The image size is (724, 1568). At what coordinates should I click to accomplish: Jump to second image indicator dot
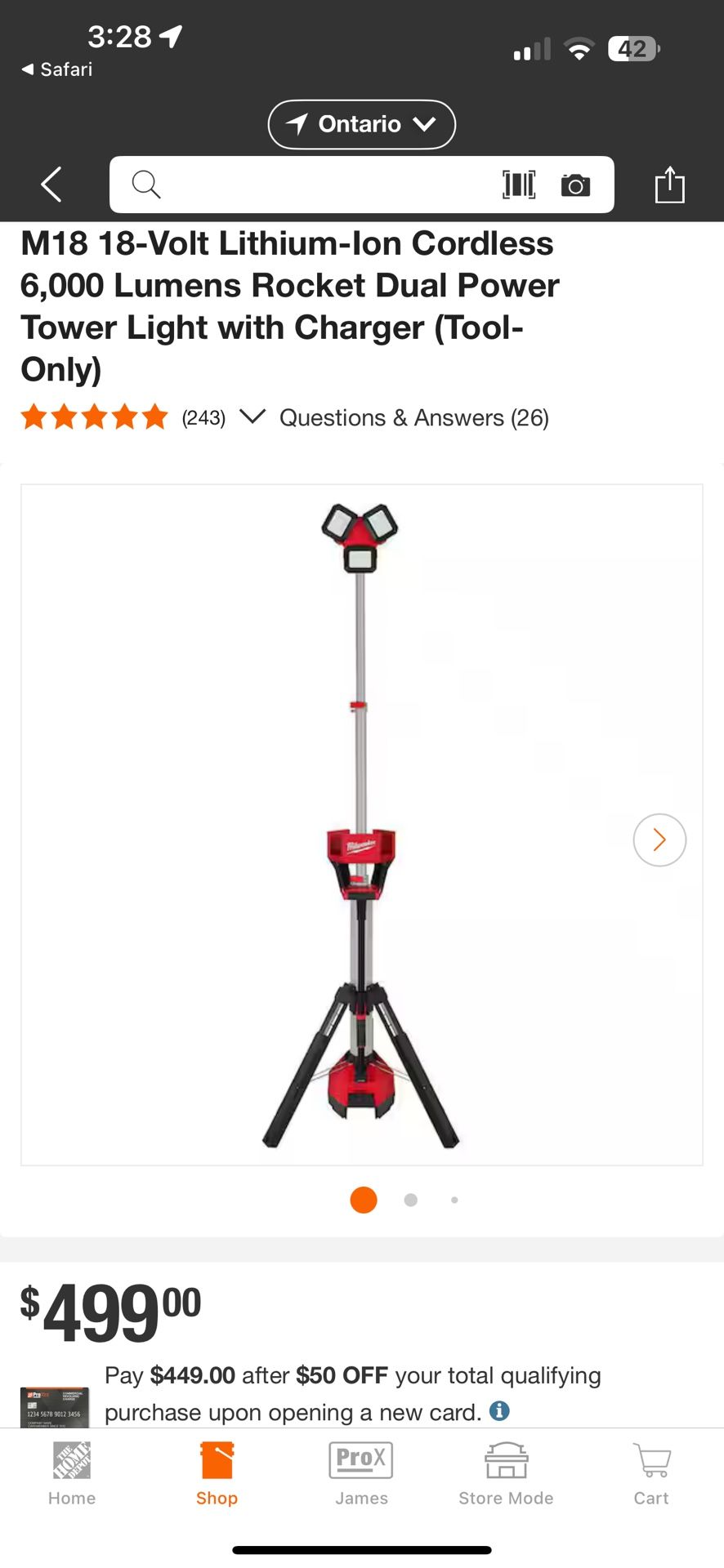pyautogui.click(x=410, y=1200)
